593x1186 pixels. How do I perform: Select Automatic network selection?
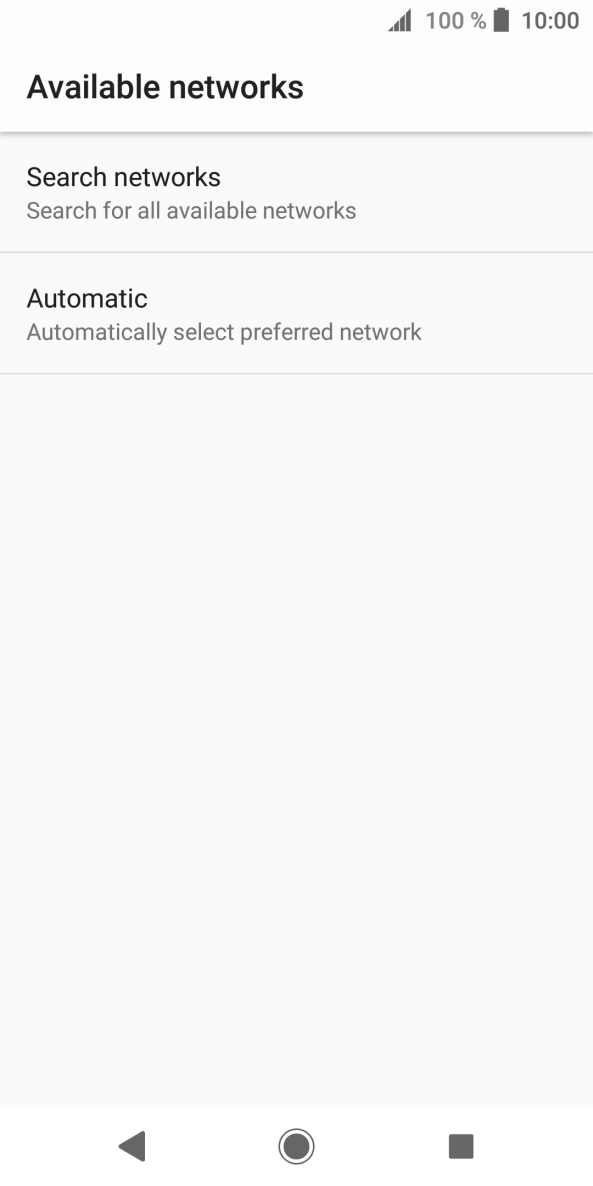click(296, 313)
